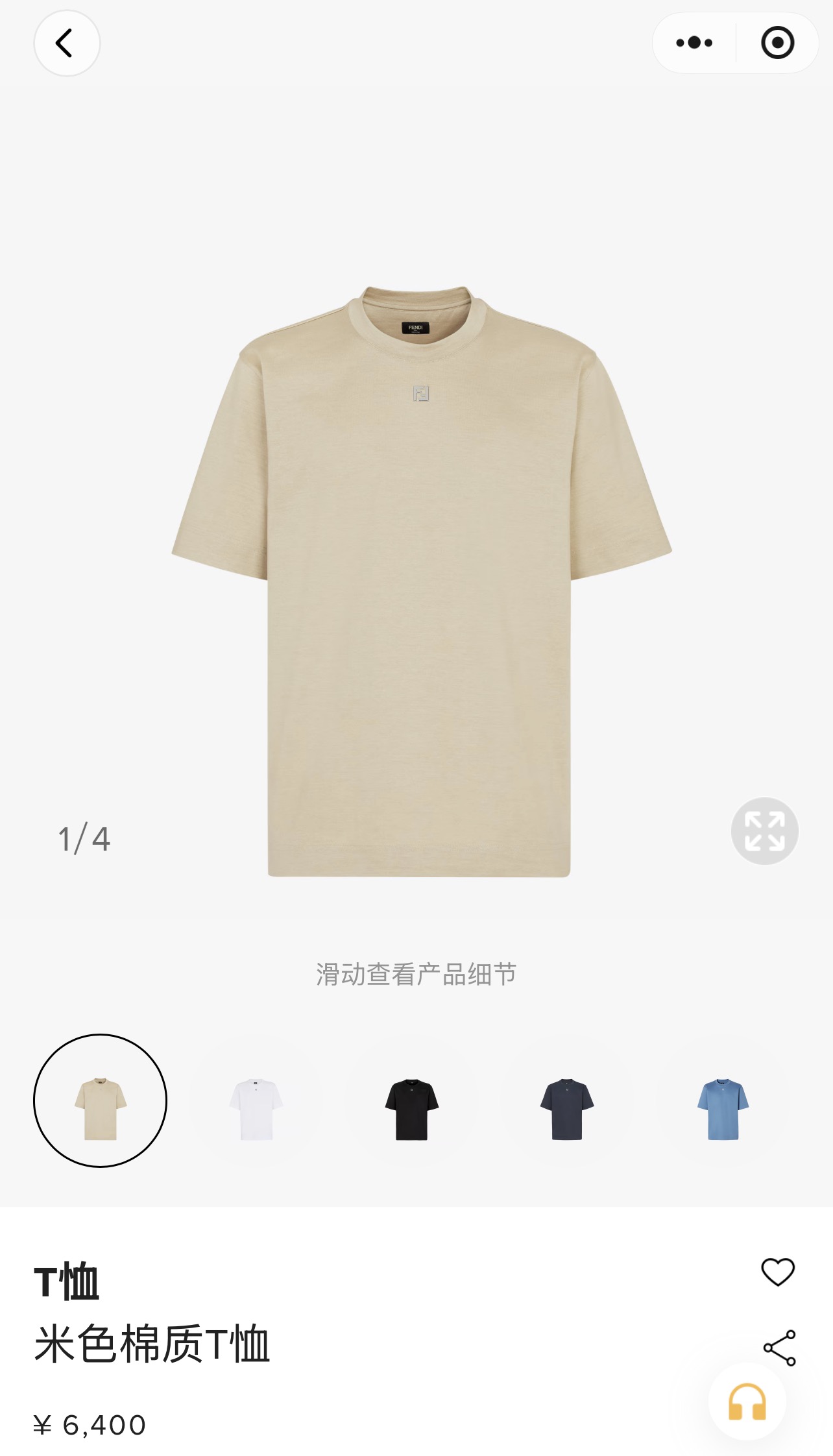Contact customer service via the headset button
The width and height of the screenshot is (833, 1456).
pos(747,1402)
